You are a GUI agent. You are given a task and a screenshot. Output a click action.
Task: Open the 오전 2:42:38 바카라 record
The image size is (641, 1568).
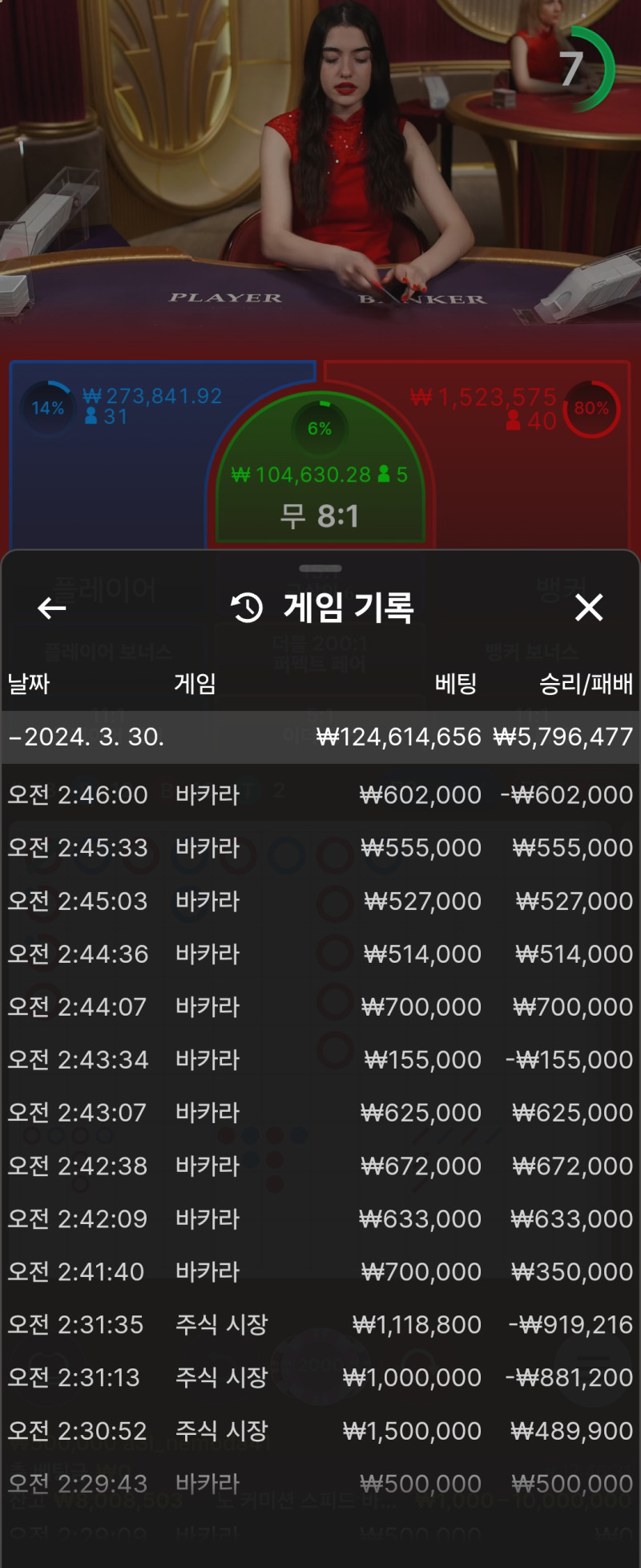(320, 1165)
